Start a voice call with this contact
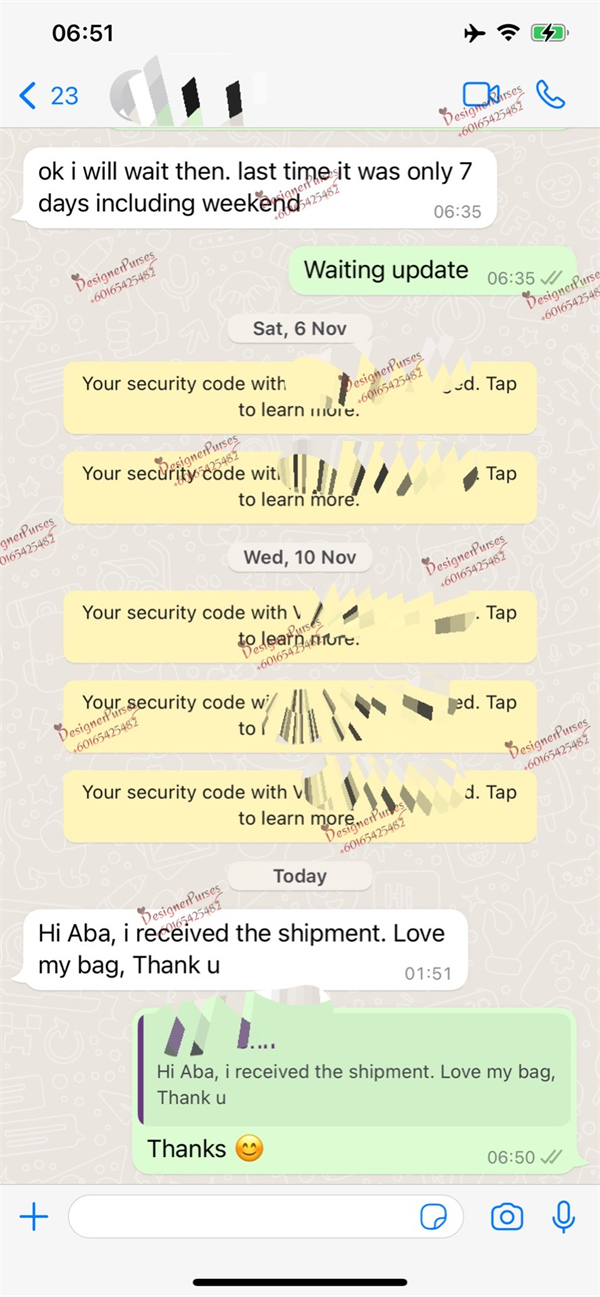This screenshot has height=1297, width=600. pos(550,95)
